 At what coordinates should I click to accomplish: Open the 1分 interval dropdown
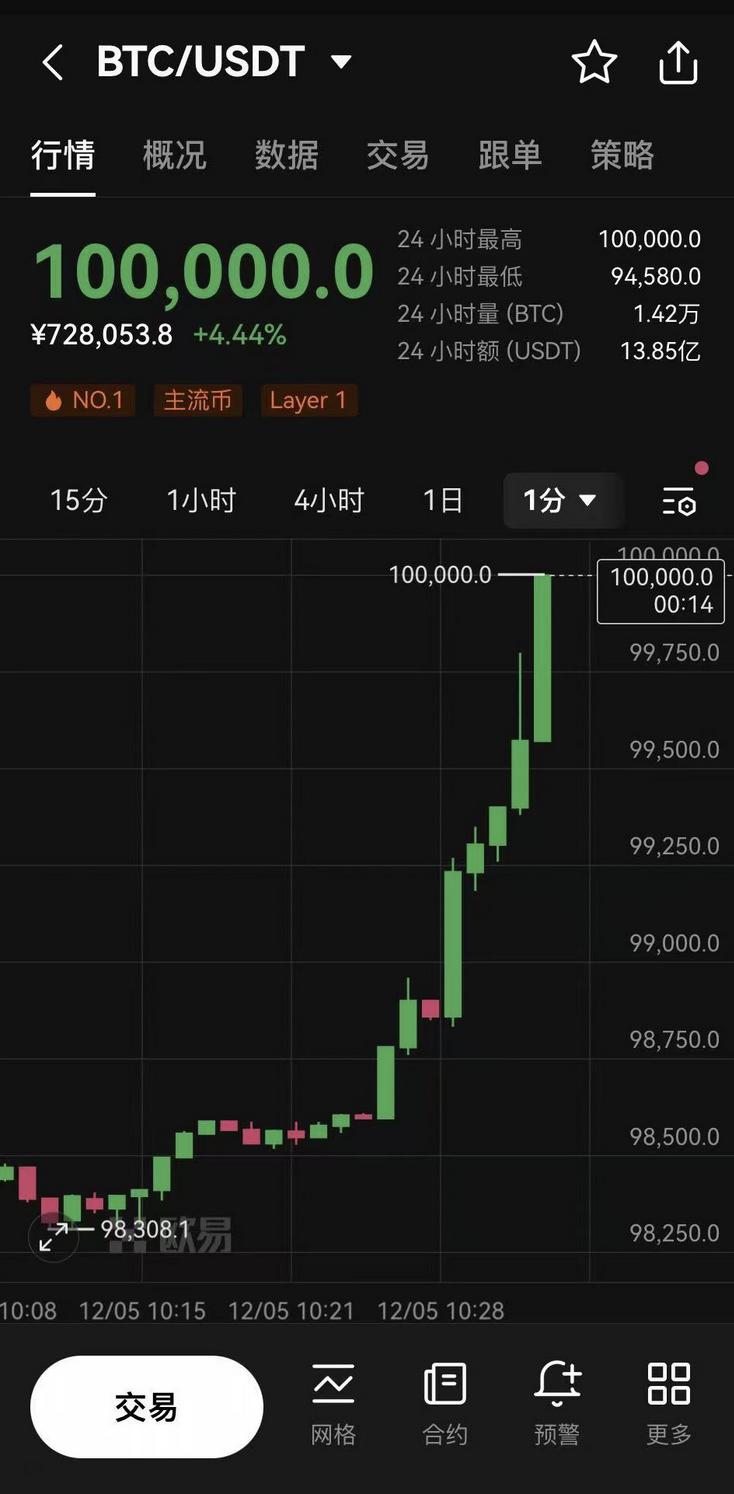[x=562, y=501]
